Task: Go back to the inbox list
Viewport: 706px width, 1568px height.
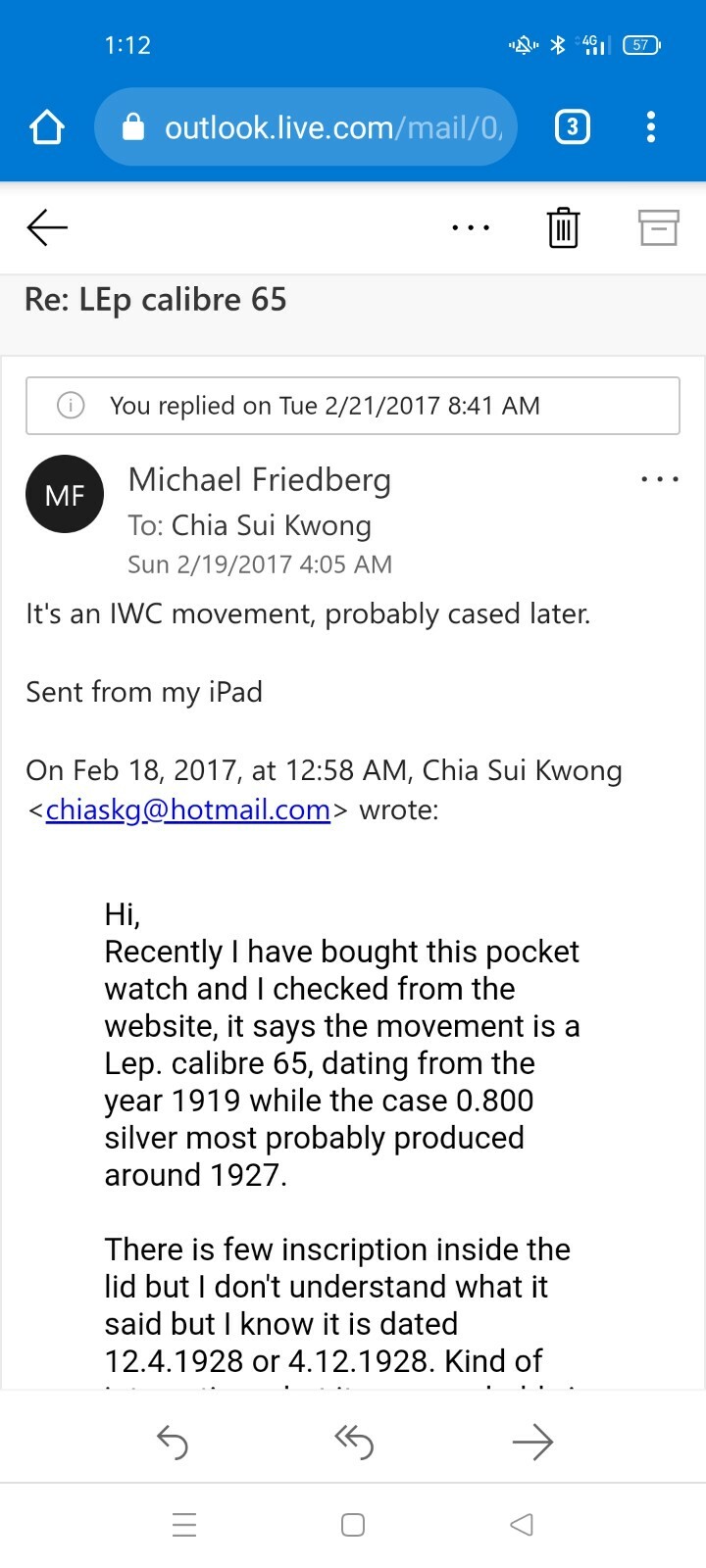Action: tap(47, 227)
